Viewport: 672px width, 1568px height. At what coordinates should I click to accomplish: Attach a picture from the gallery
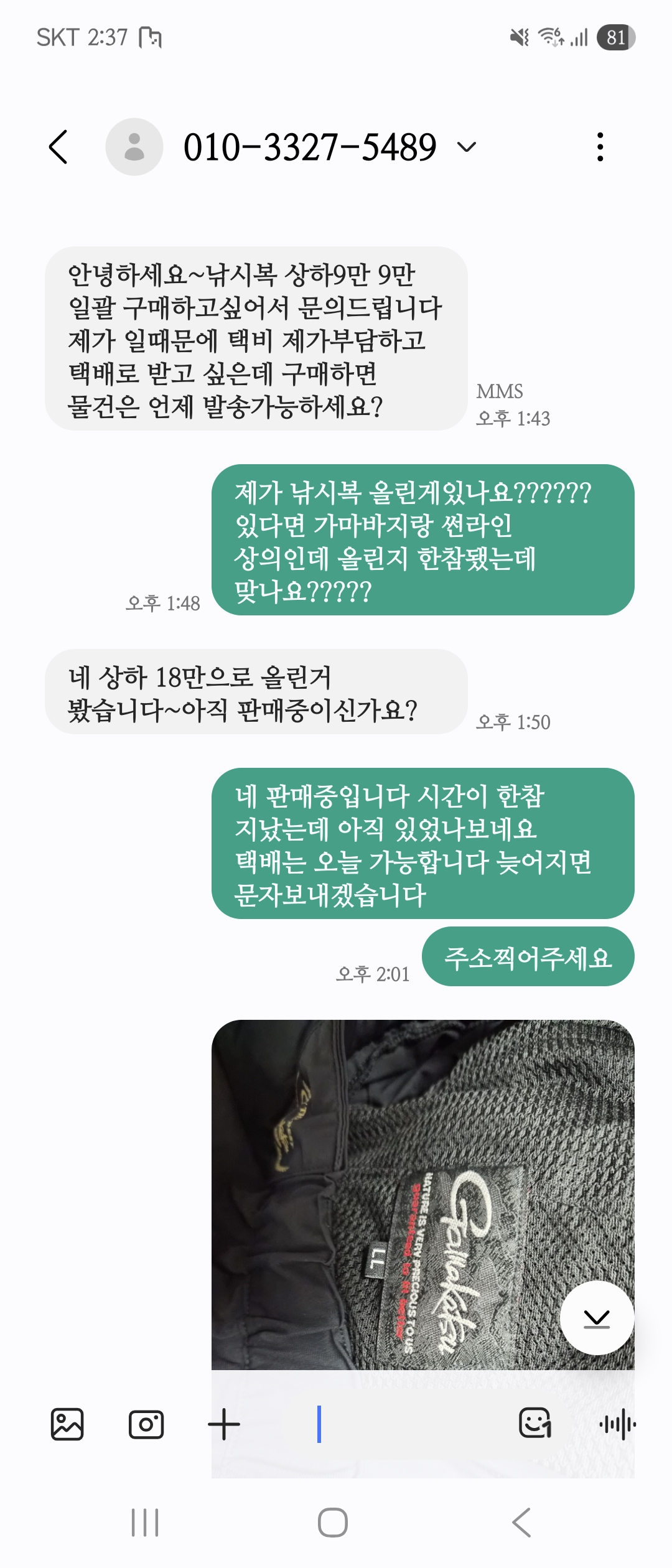(x=67, y=1424)
